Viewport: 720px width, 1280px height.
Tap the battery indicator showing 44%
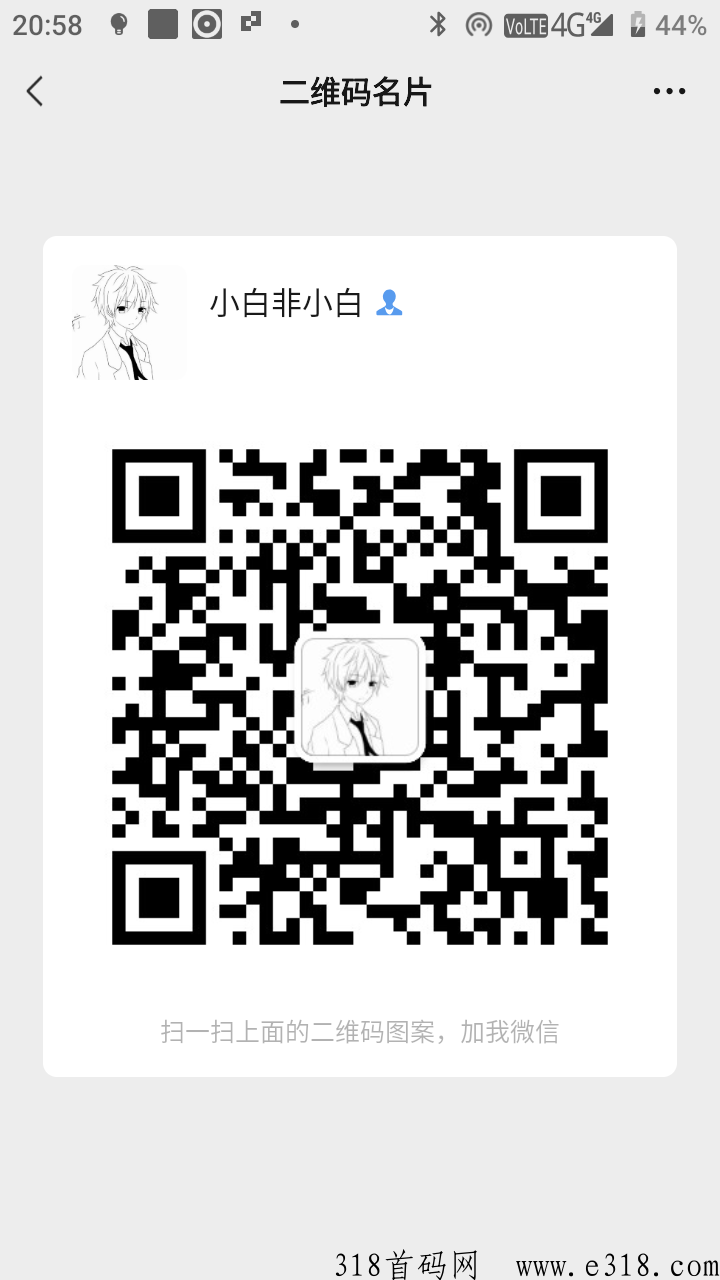pyautogui.click(x=660, y=25)
